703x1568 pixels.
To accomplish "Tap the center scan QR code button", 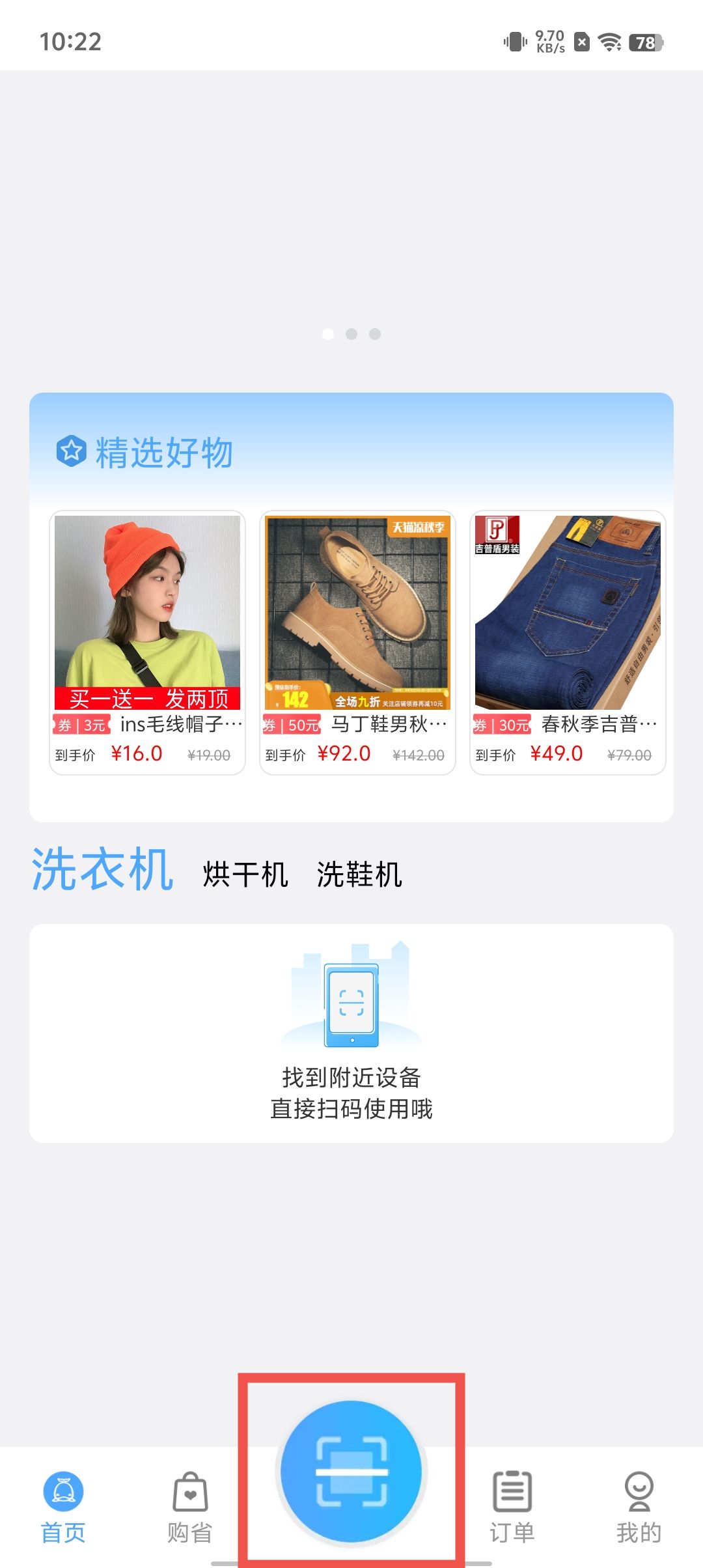I will pos(351,1472).
